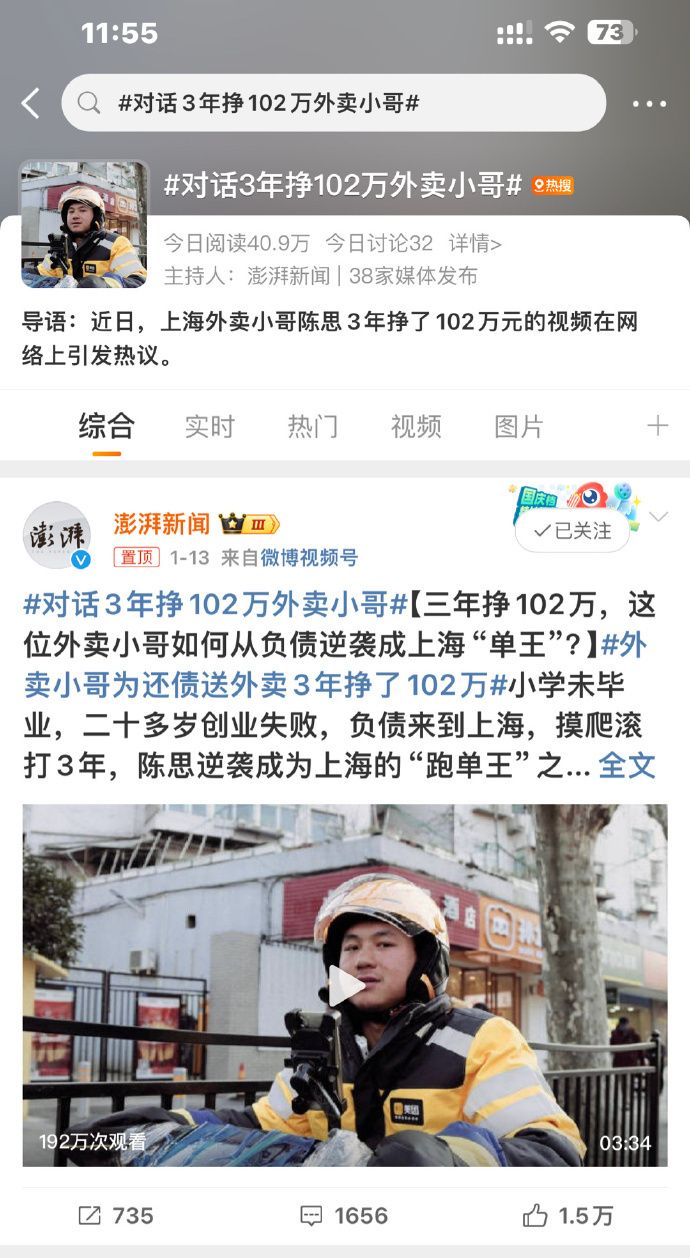Expand full post text via 全文

point(626,766)
